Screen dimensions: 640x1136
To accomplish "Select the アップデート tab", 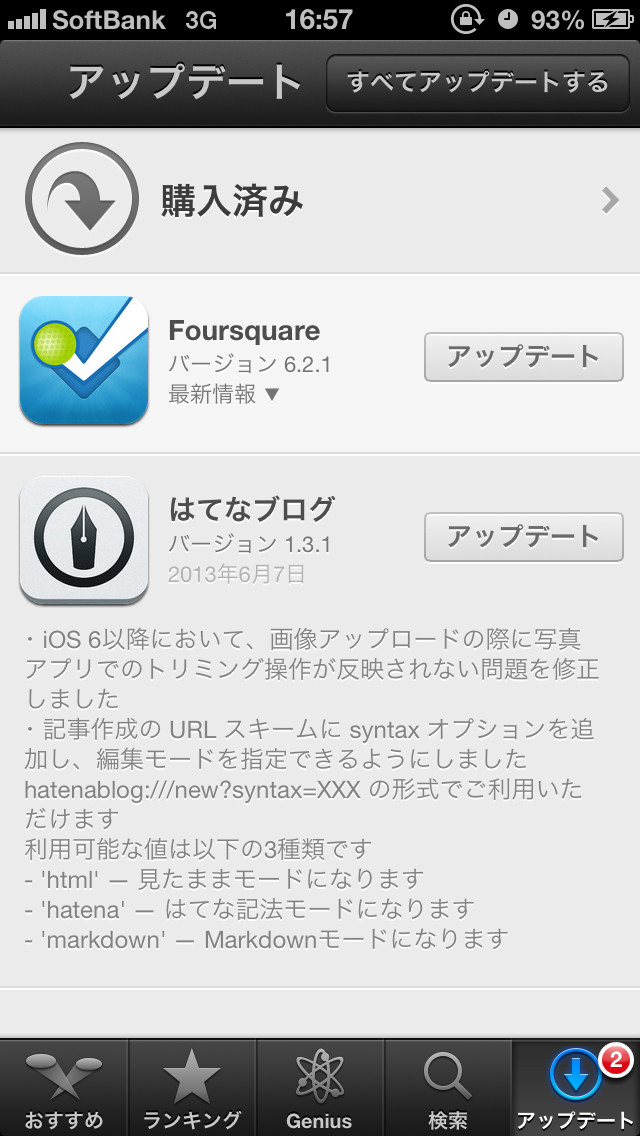I will (575, 1088).
